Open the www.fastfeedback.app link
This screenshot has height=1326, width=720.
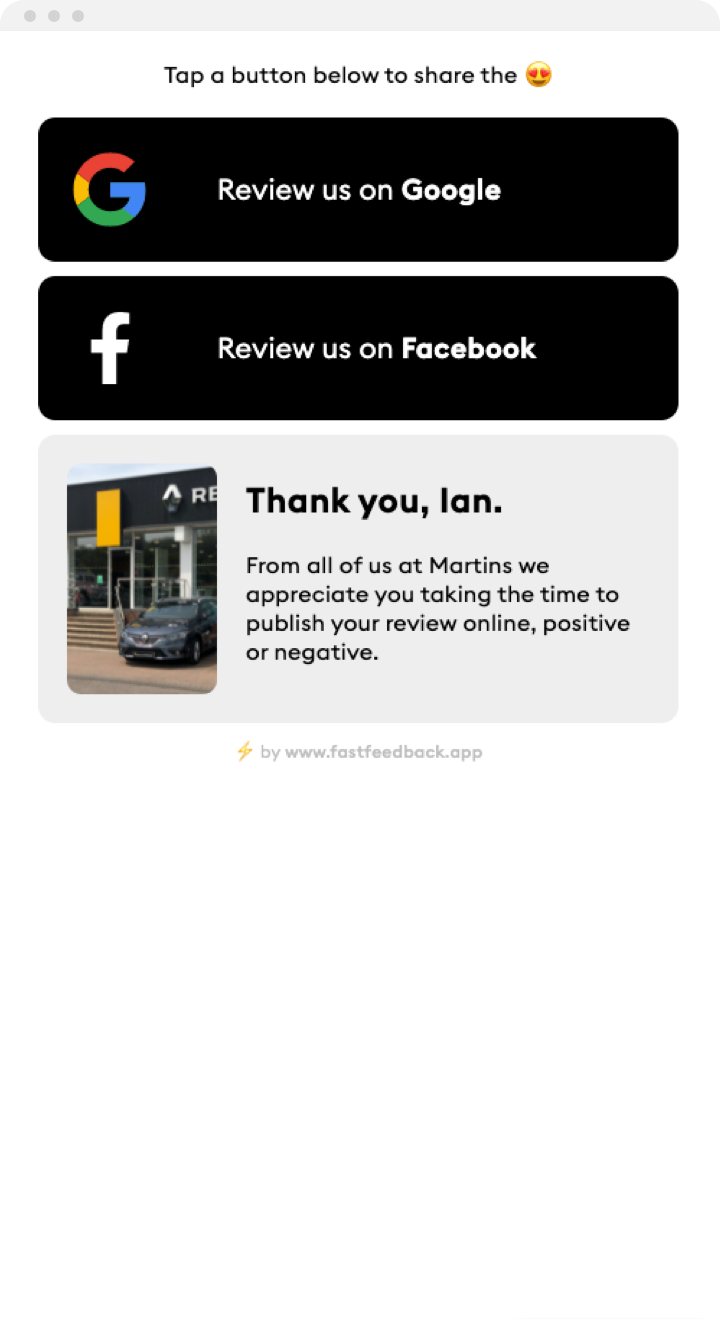[x=383, y=752]
